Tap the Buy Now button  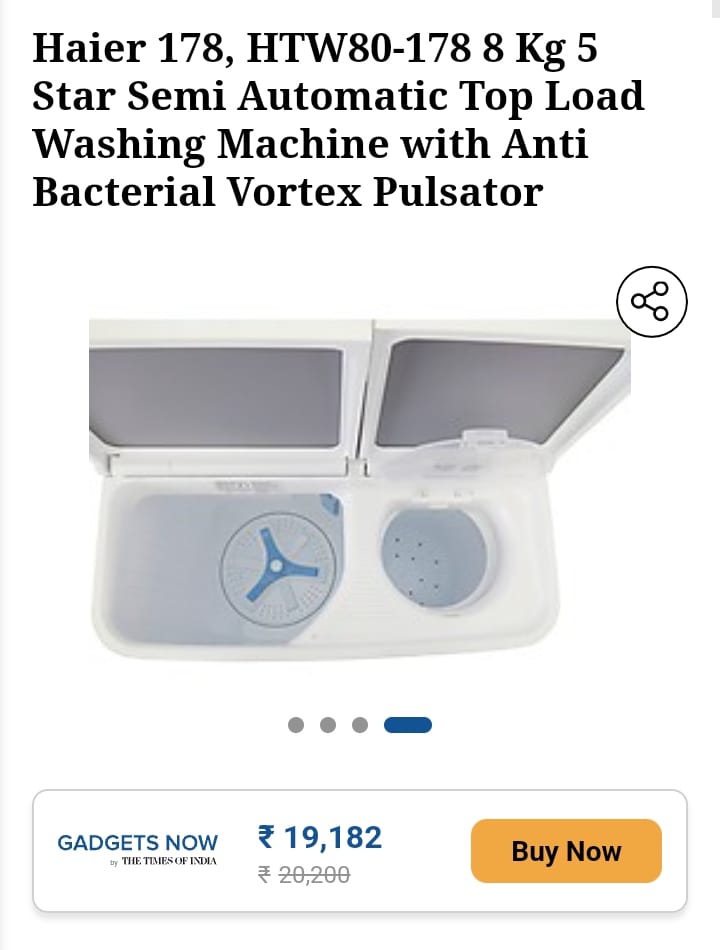coord(566,851)
